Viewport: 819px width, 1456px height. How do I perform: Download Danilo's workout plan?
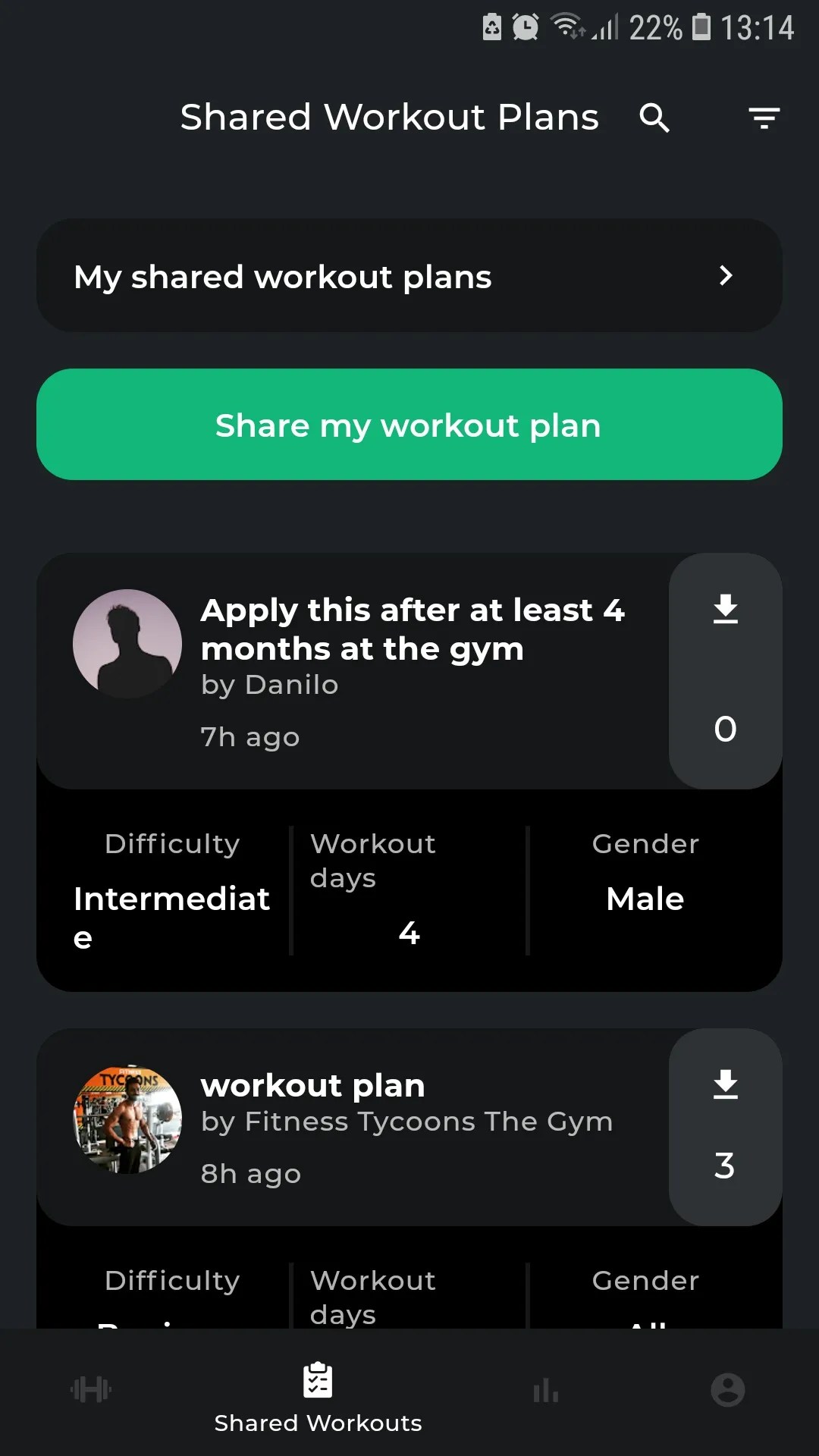[725, 608]
